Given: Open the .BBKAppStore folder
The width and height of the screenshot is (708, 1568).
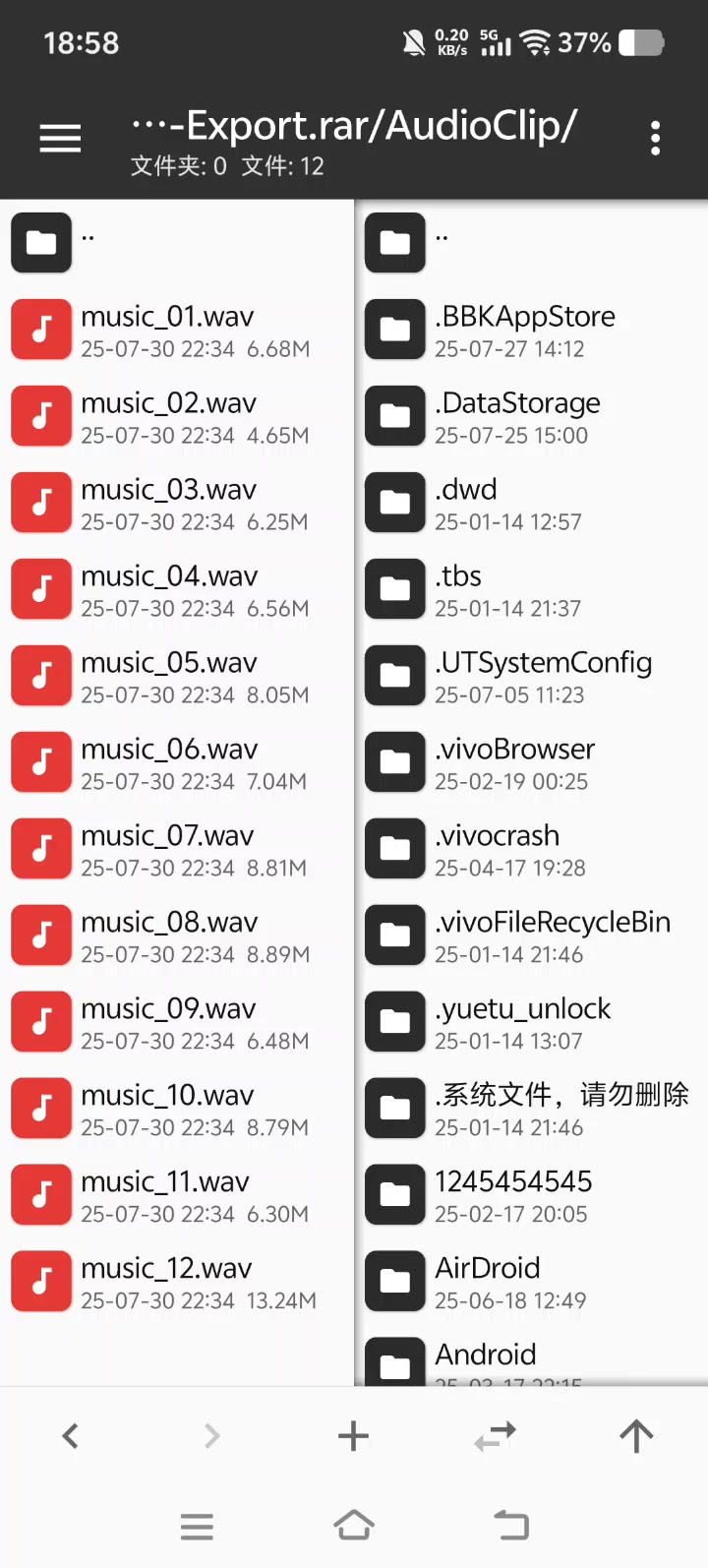Looking at the screenshot, I should coord(531,330).
